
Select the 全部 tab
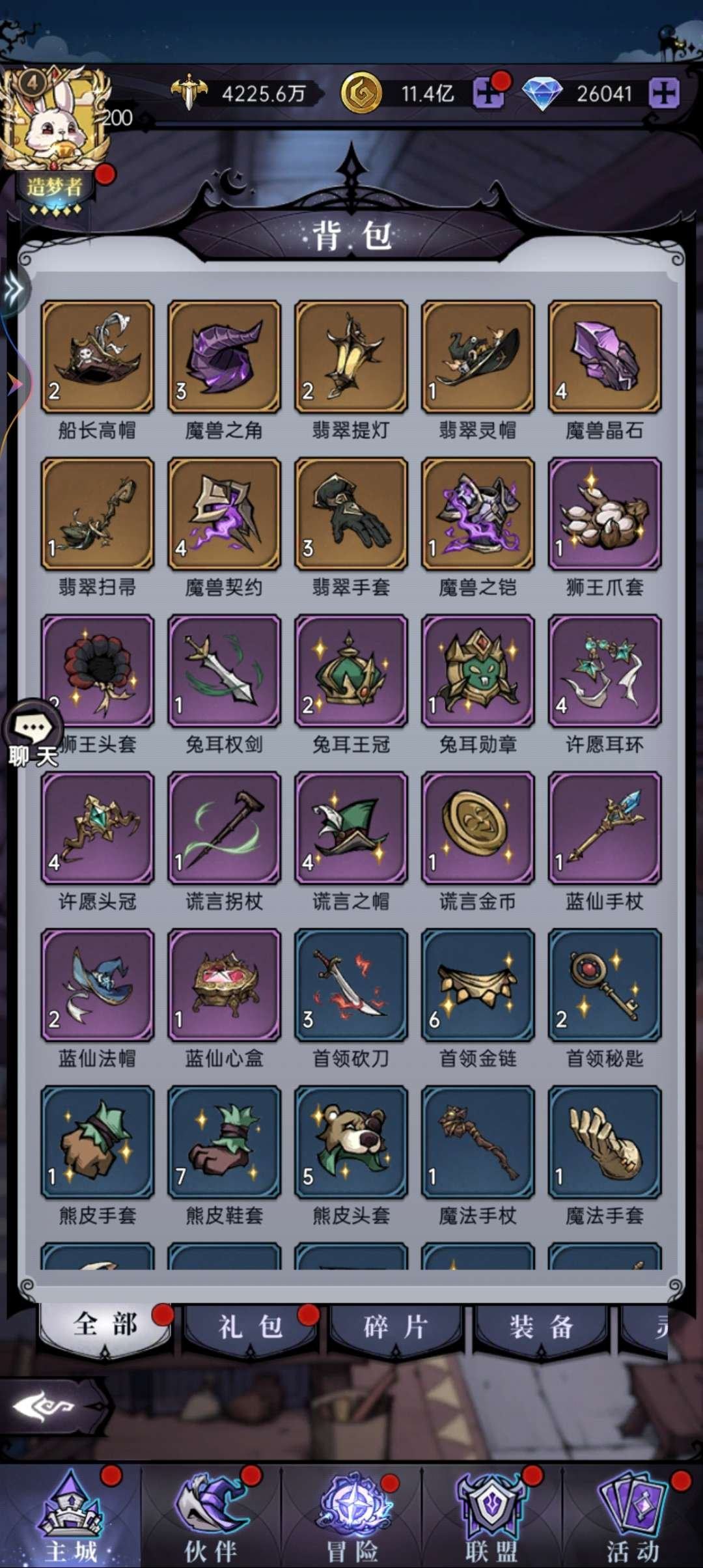coord(105,1327)
